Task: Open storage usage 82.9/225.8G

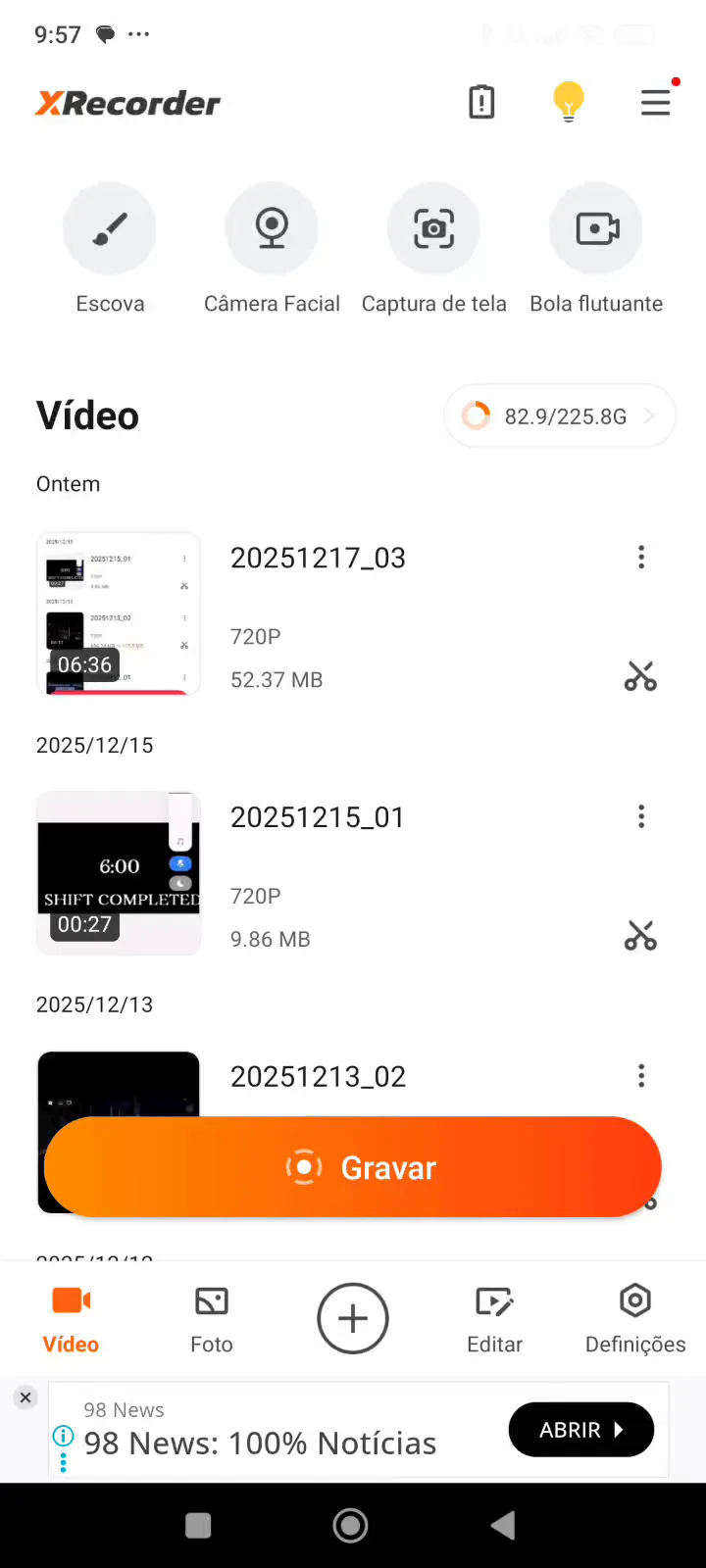Action: [560, 416]
